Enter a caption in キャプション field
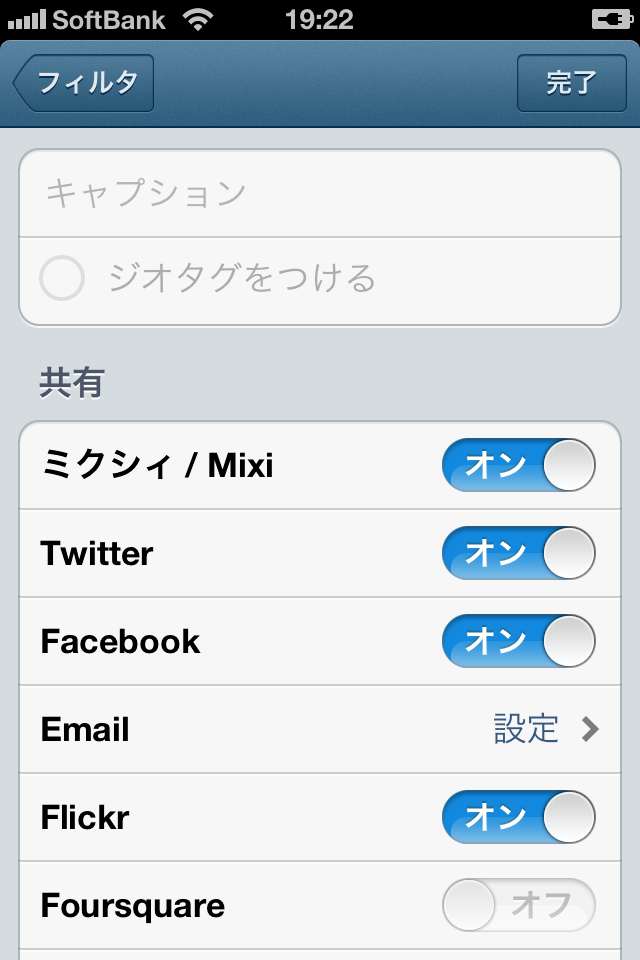 [320, 193]
